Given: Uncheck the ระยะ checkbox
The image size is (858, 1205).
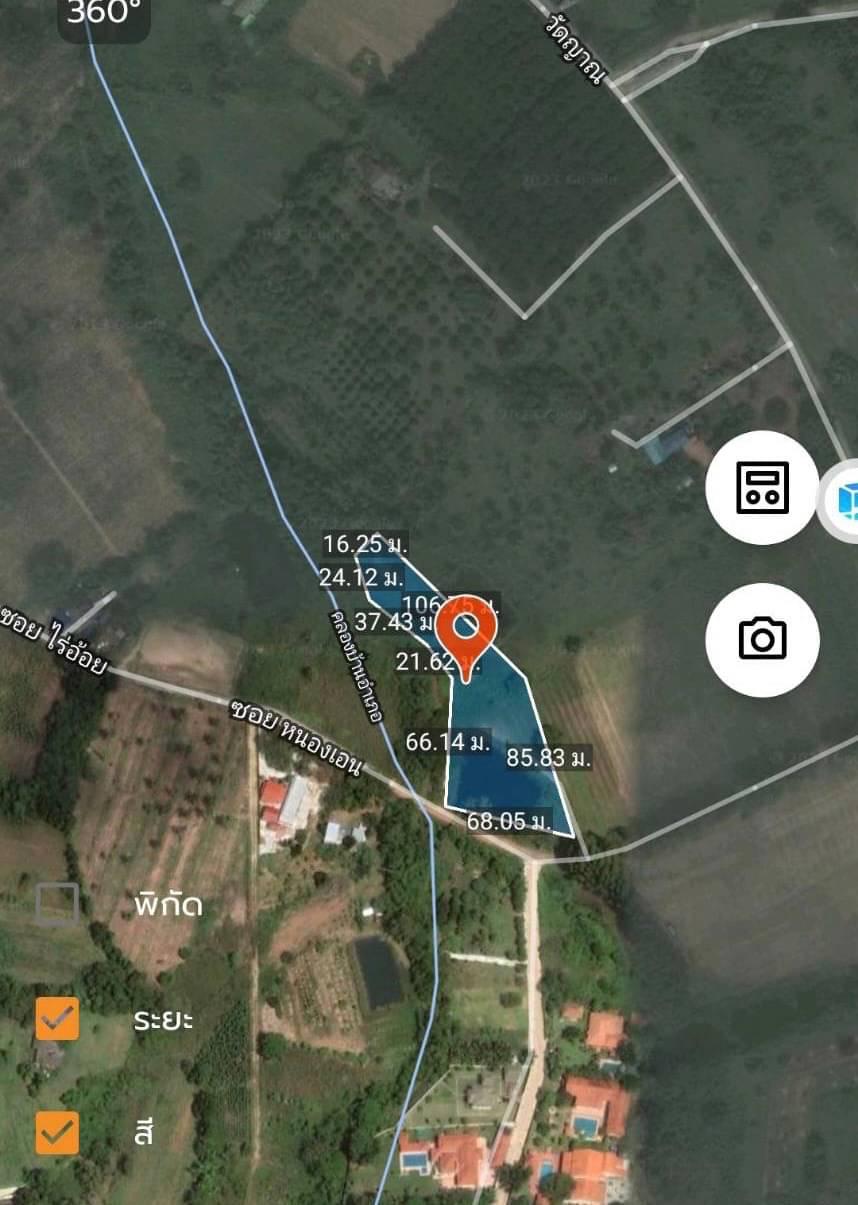Looking at the screenshot, I should pos(57,1019).
